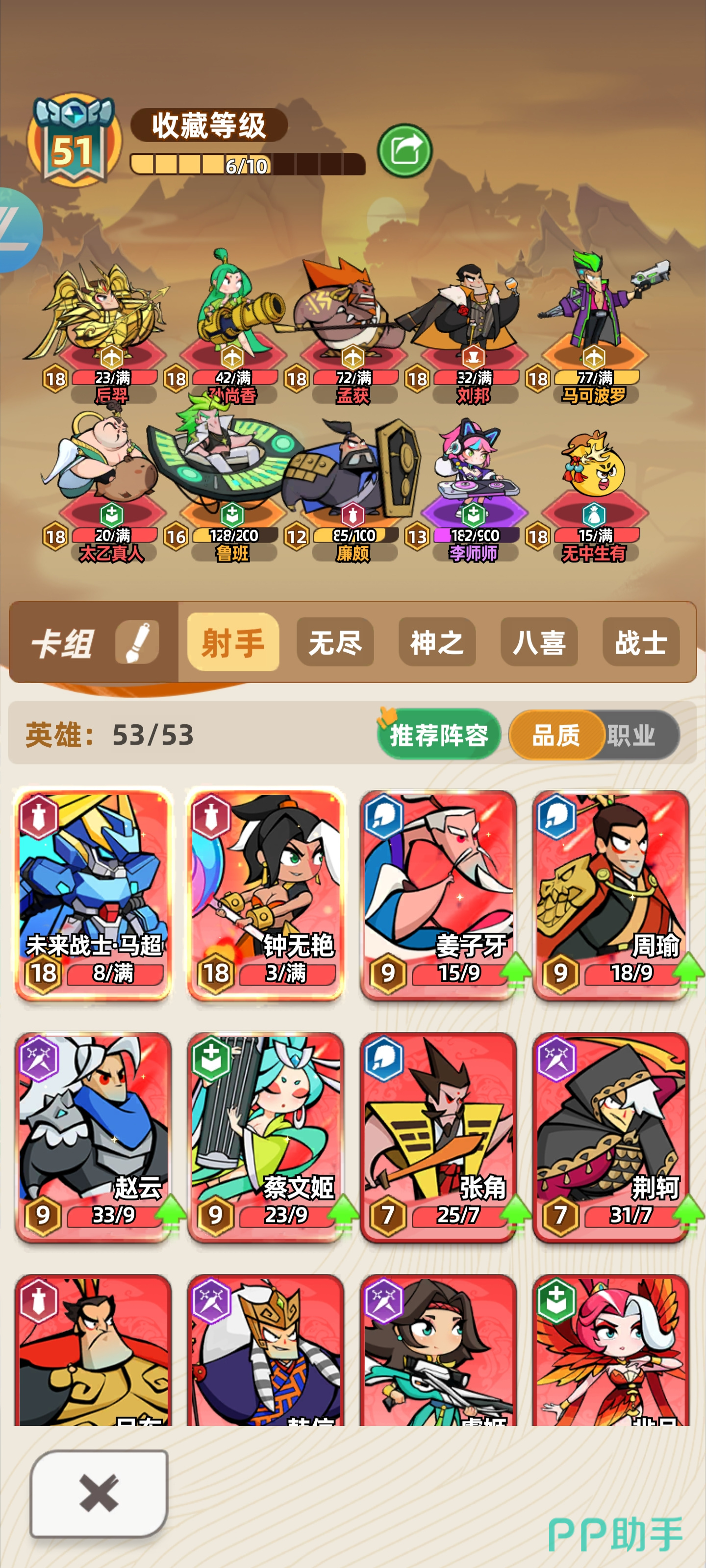
Task: Switch to the 无尽 deck tab
Action: point(335,642)
